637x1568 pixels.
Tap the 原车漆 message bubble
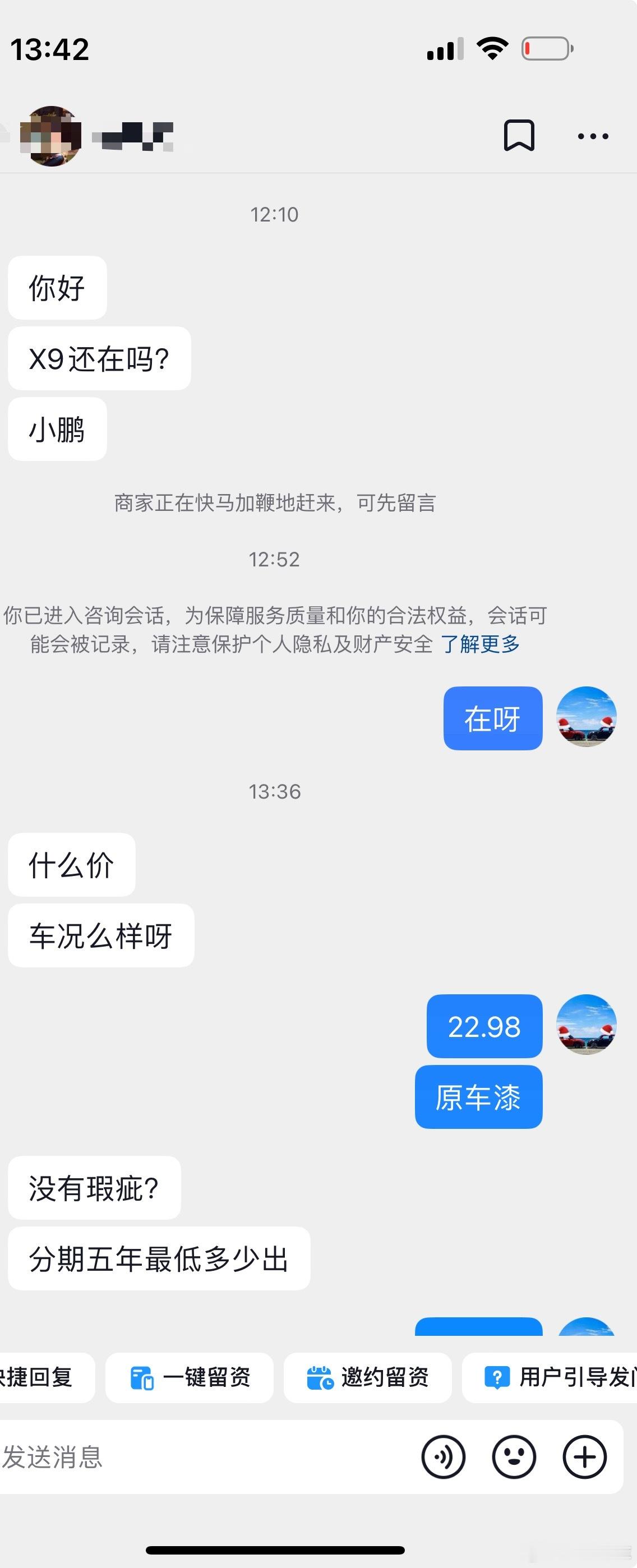478,1097
